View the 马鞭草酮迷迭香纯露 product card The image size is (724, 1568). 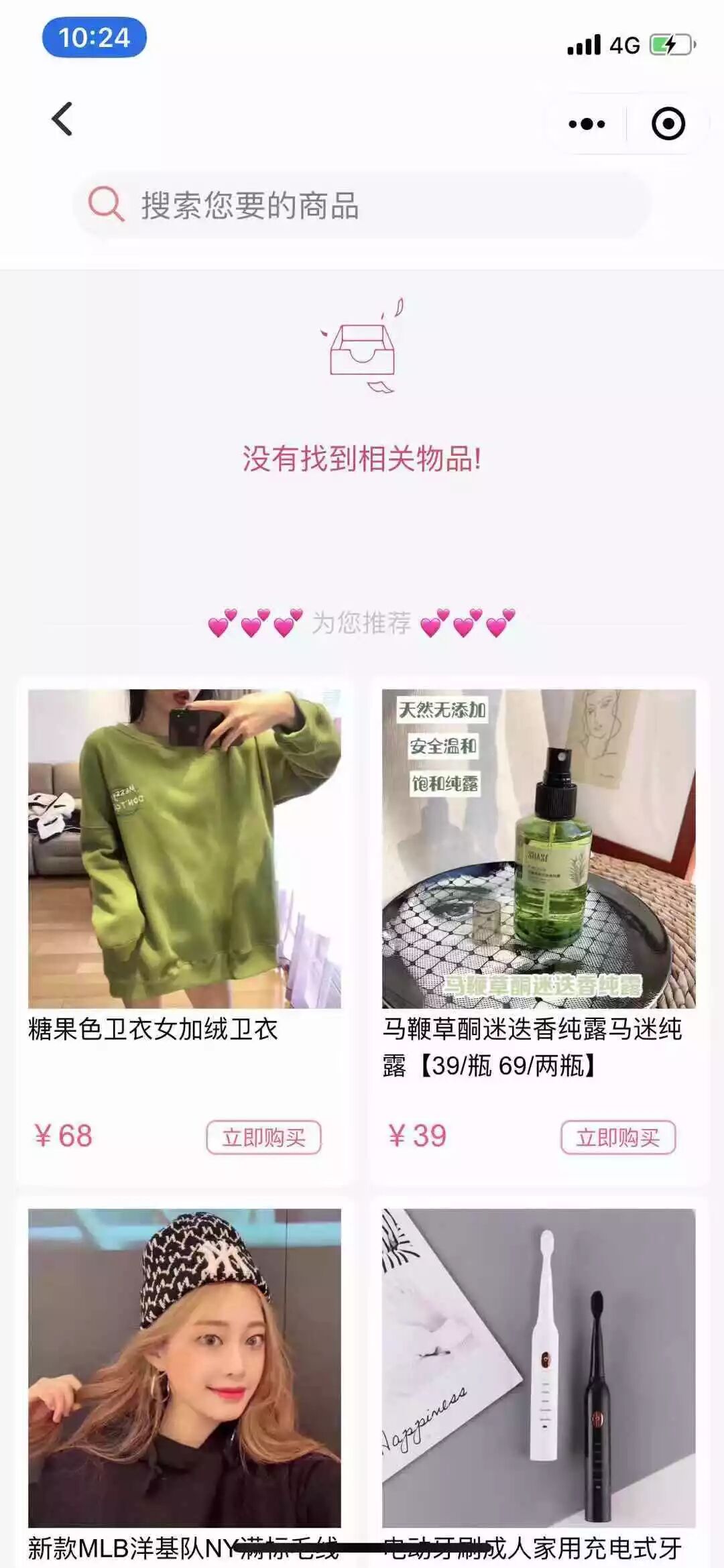[x=538, y=849]
